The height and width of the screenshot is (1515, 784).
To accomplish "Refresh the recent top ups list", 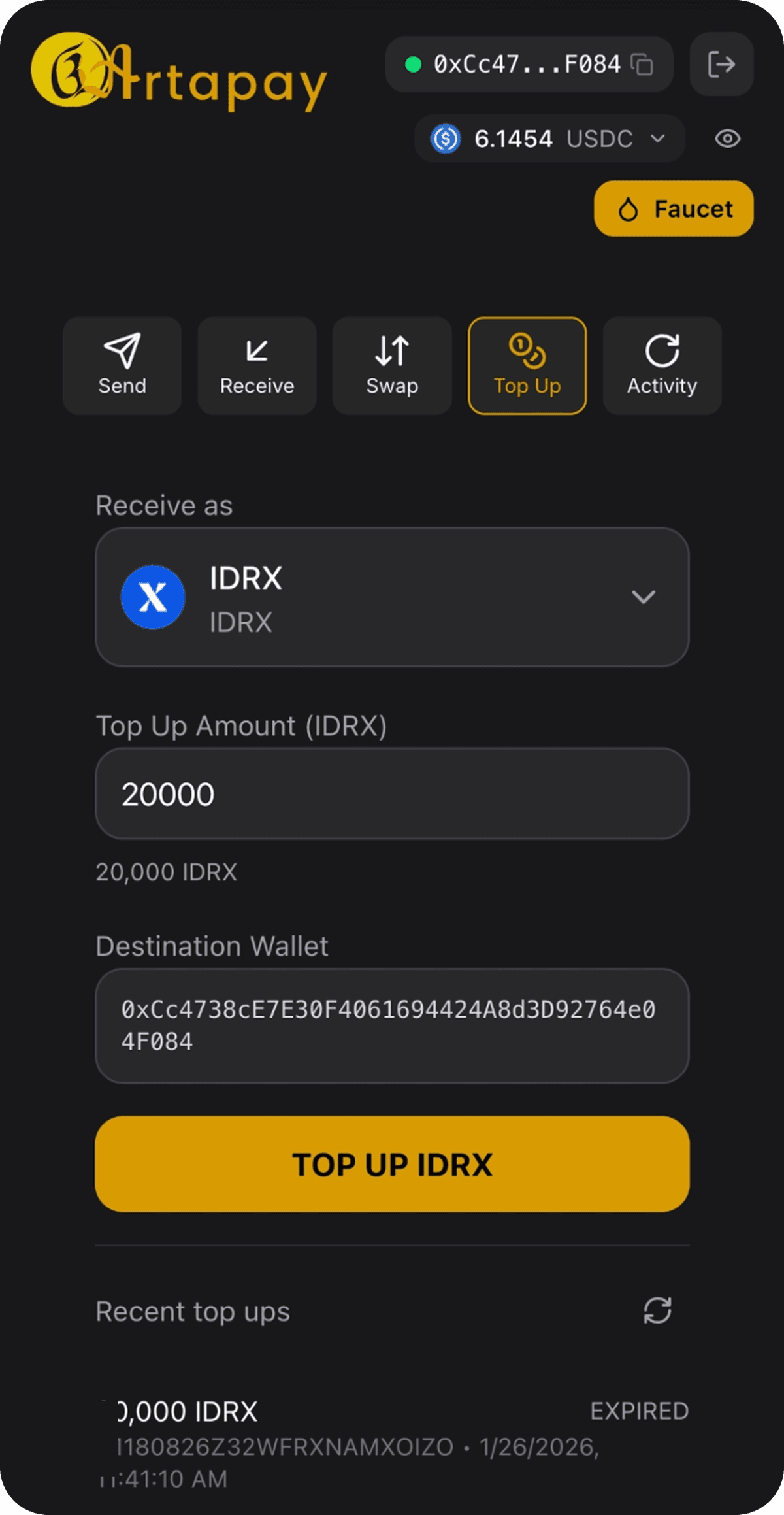I will coord(657,1310).
